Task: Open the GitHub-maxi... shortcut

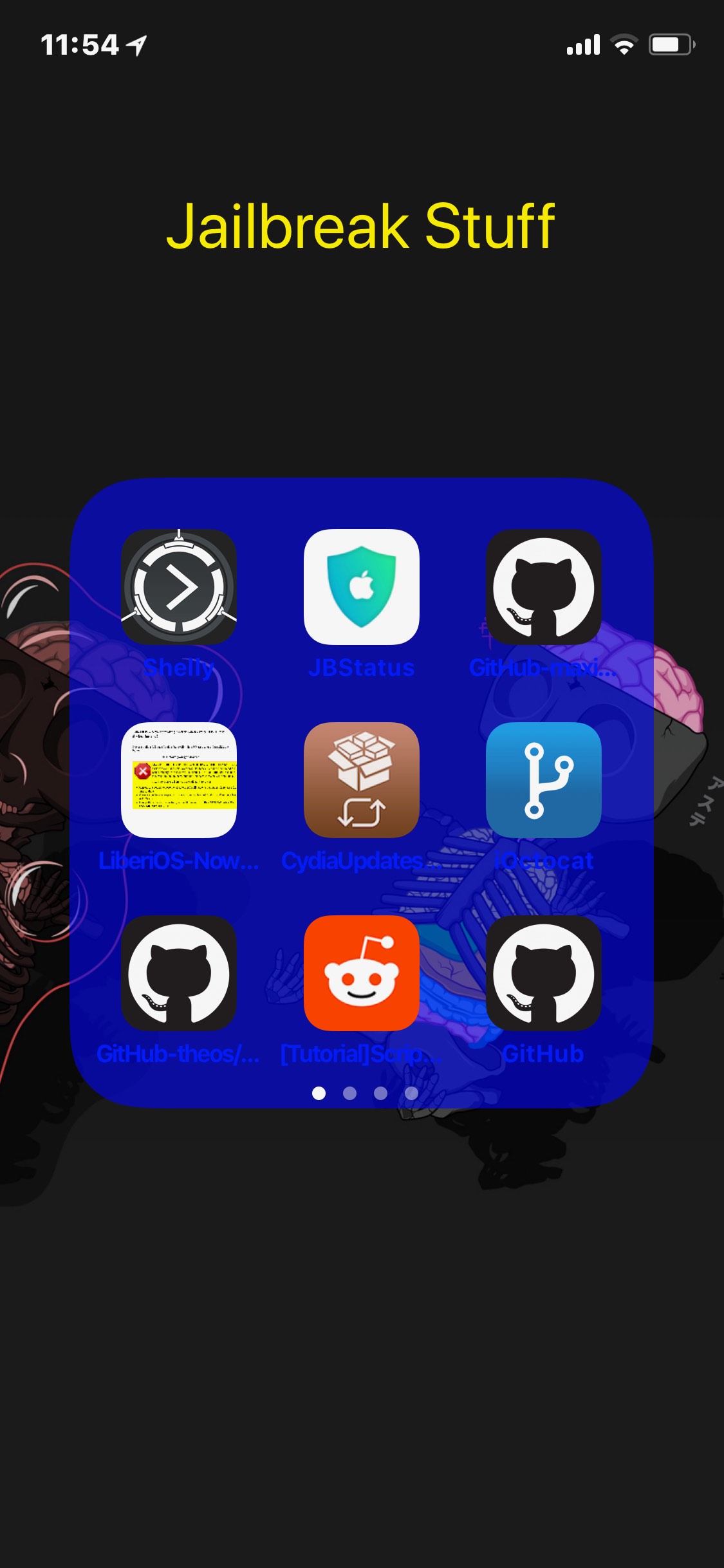Action: tap(544, 587)
